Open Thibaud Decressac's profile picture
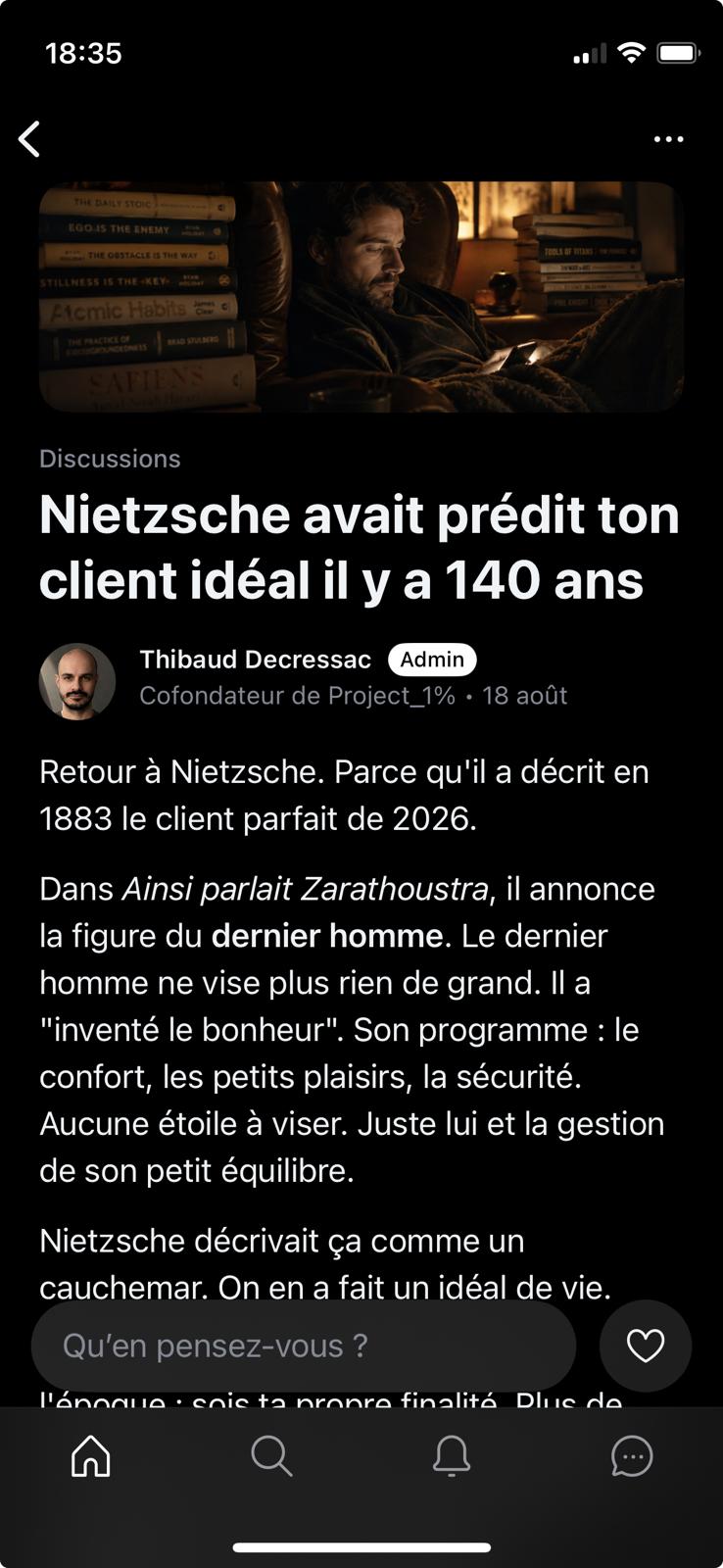723x1568 pixels. point(77,681)
